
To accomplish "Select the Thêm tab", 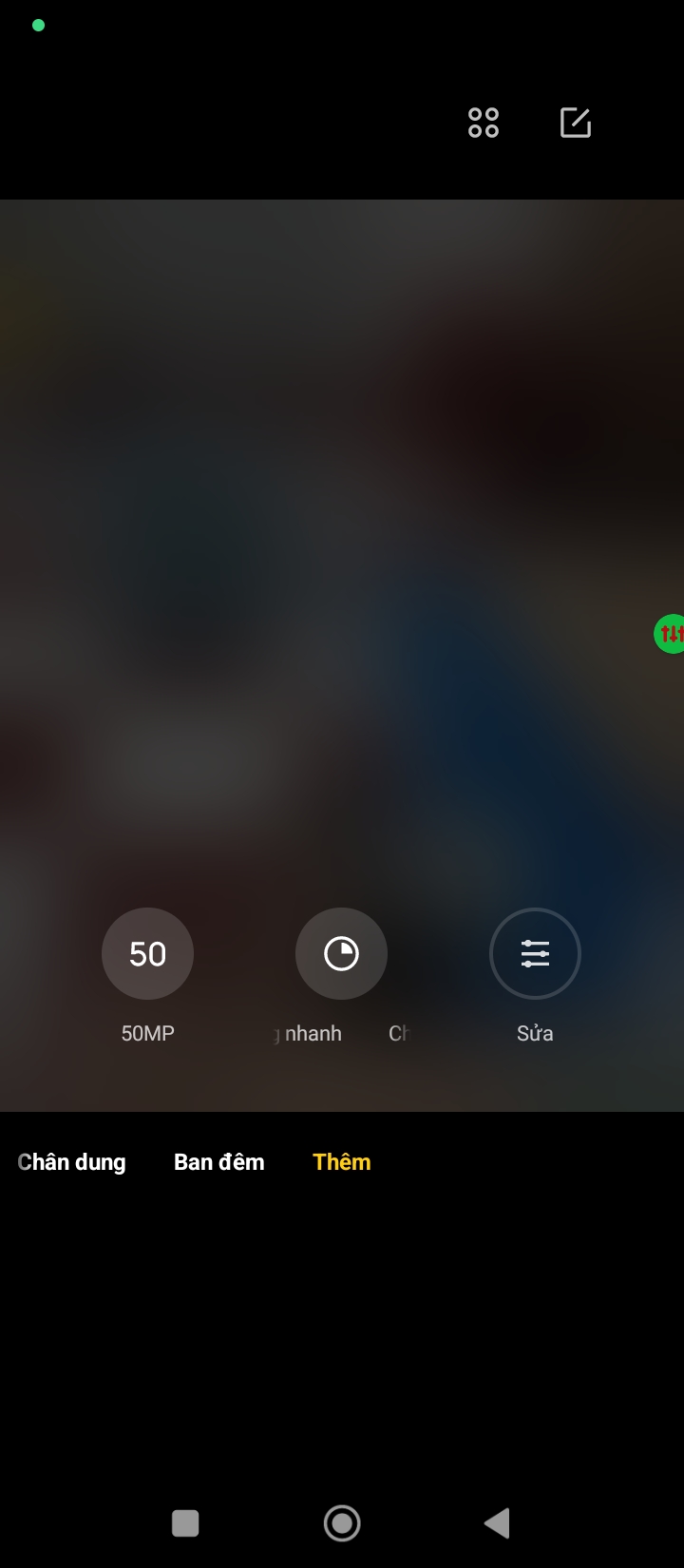I will tap(342, 1161).
